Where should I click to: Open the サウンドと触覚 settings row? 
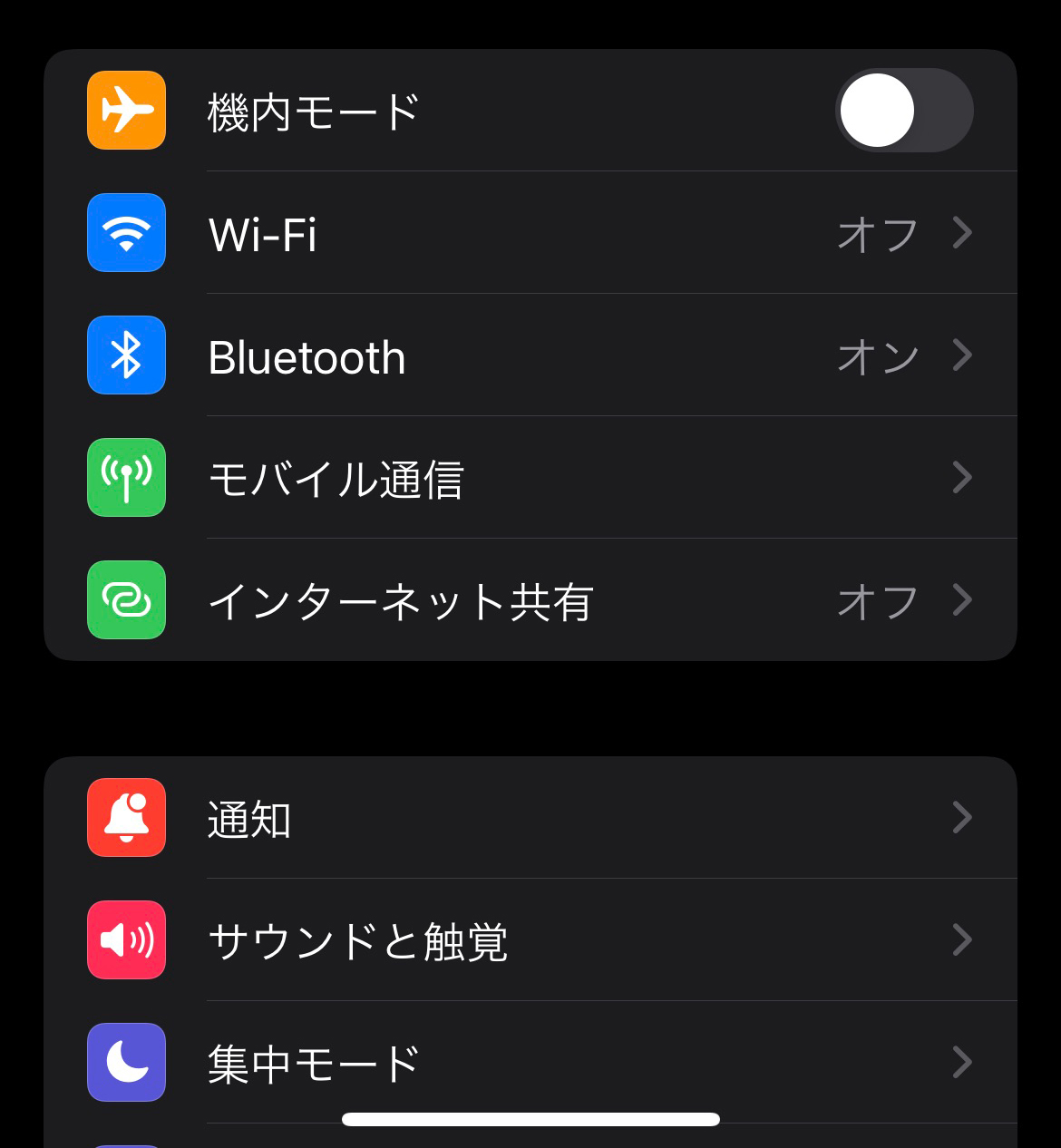(544, 940)
